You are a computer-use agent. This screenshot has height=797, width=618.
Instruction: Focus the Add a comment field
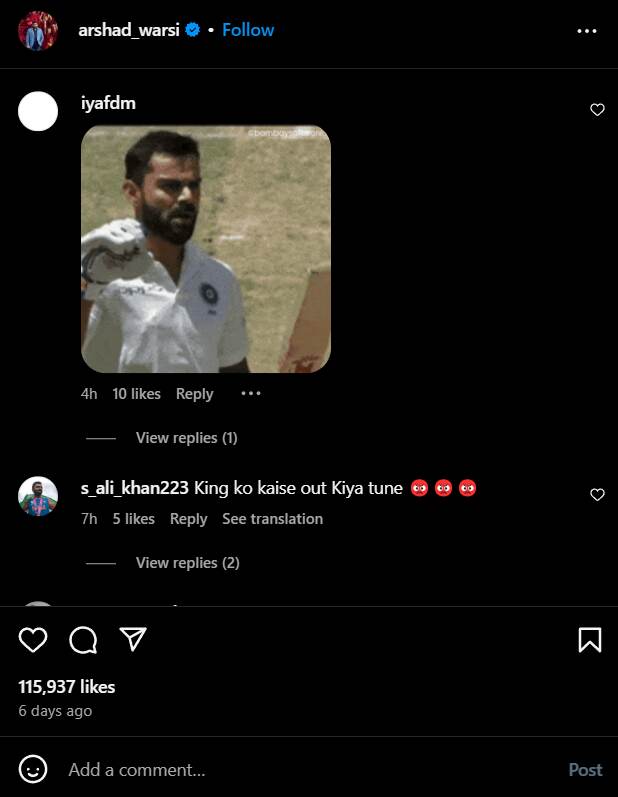click(x=300, y=770)
